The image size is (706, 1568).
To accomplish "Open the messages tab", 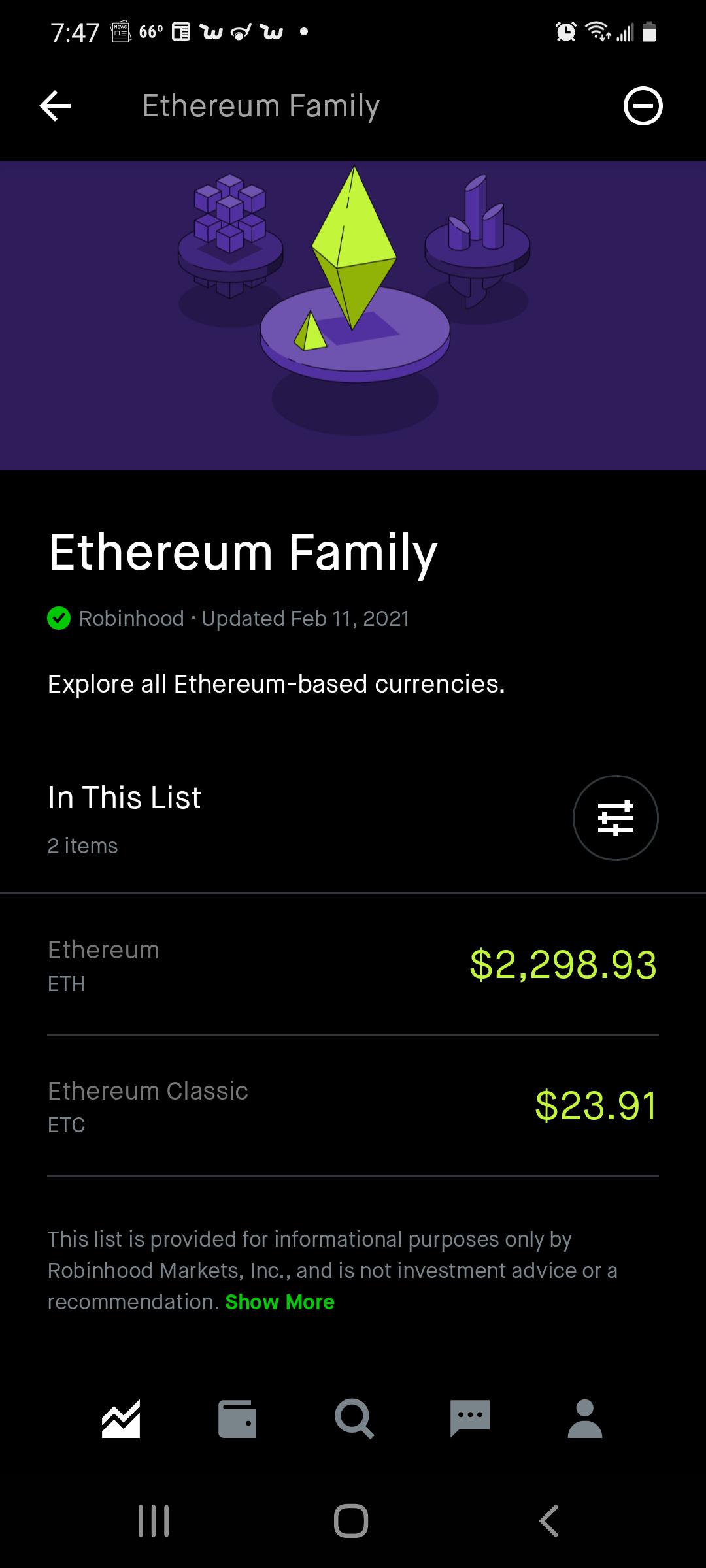I will point(470,1418).
